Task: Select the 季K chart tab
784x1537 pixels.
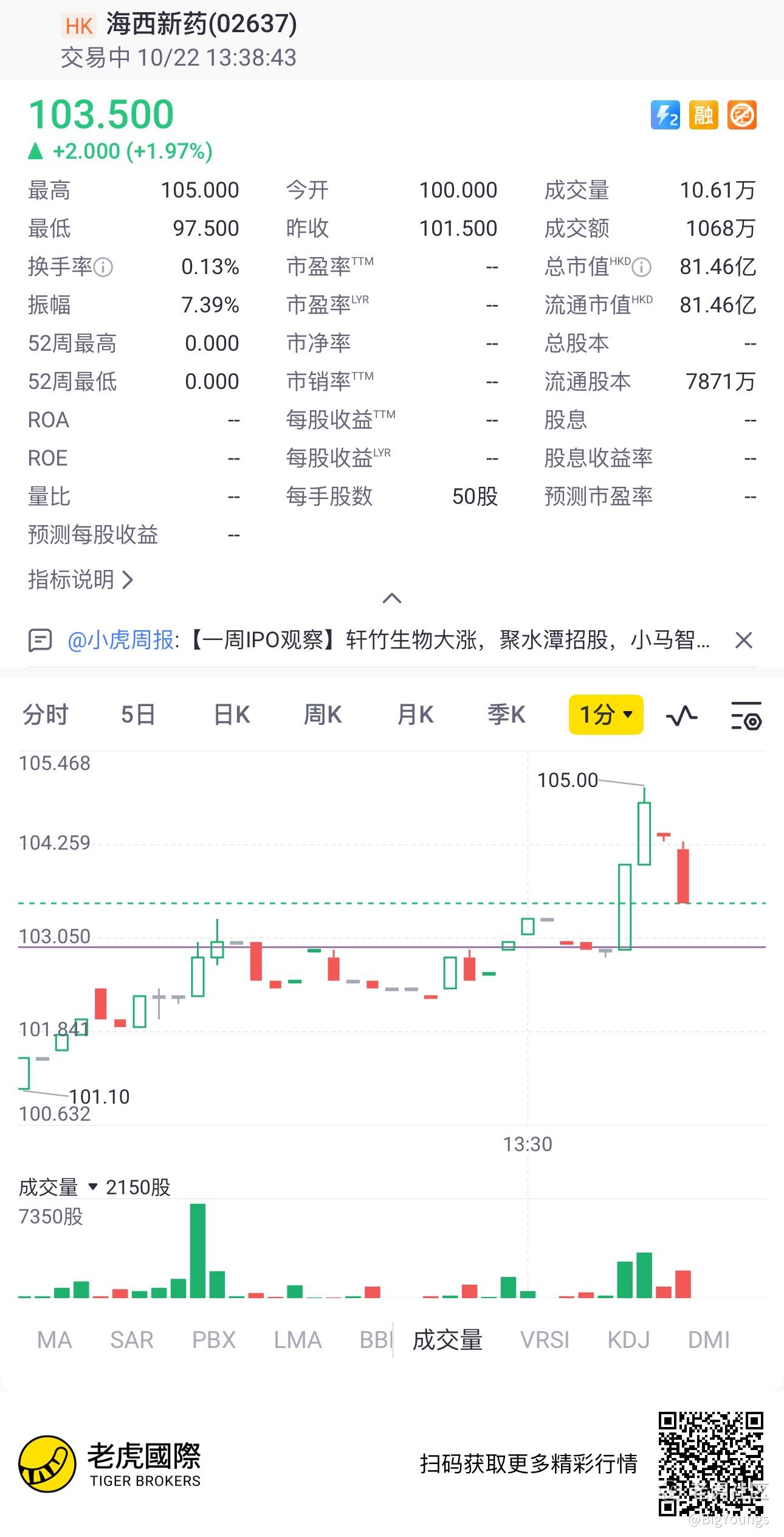Action: [506, 715]
